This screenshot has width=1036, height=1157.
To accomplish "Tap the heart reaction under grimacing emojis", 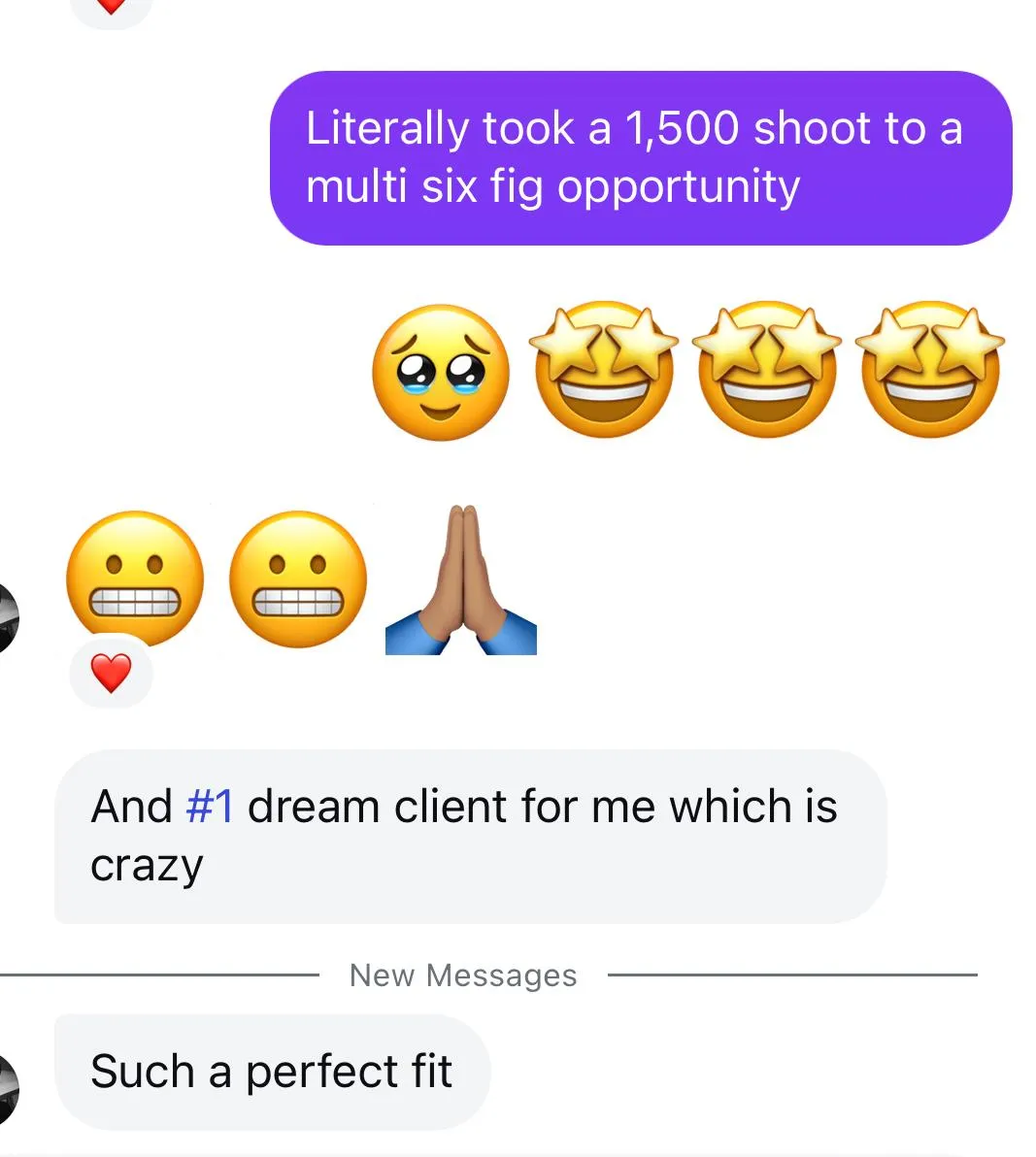I will 111,672.
